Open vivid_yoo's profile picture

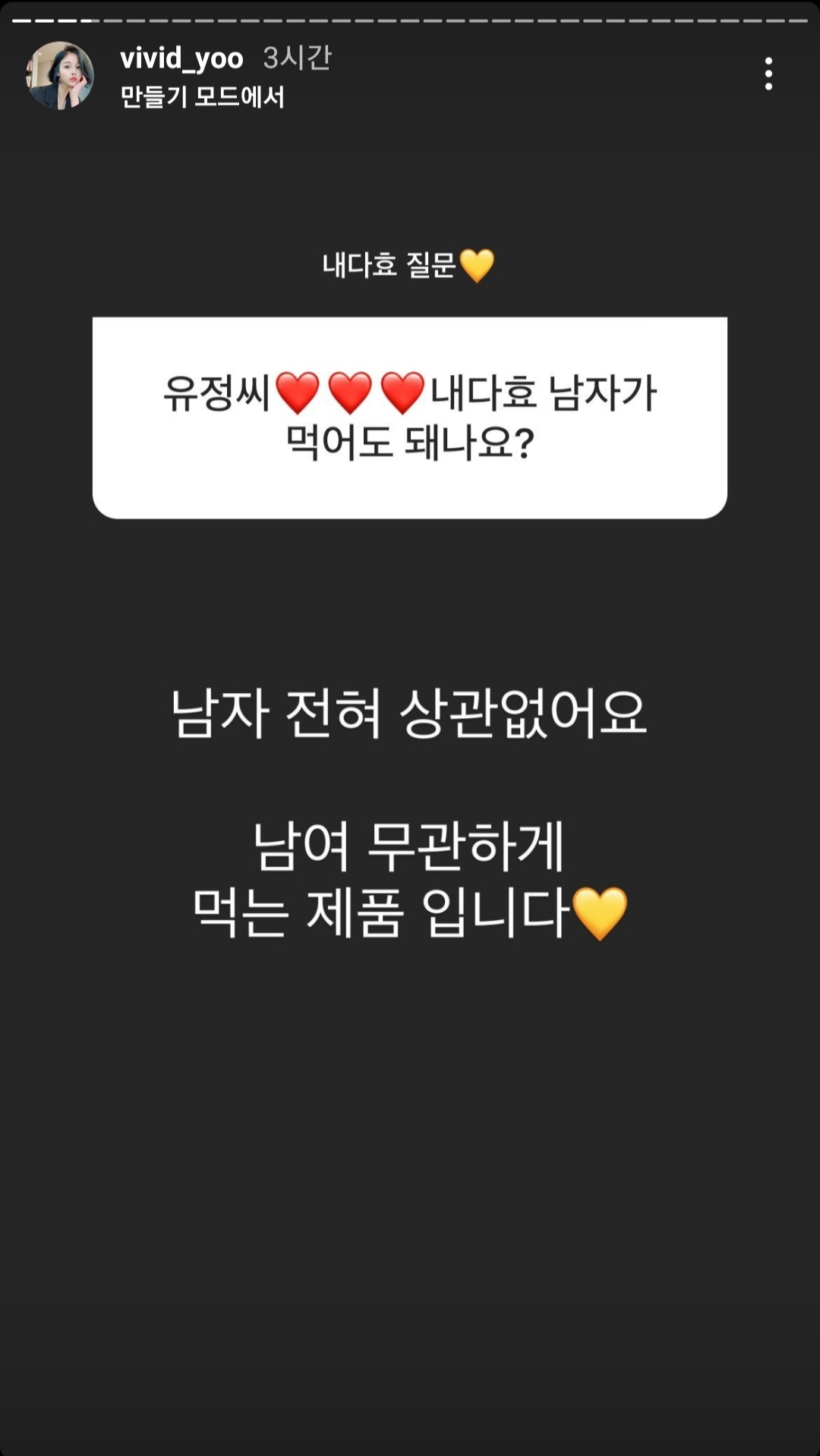60,75
